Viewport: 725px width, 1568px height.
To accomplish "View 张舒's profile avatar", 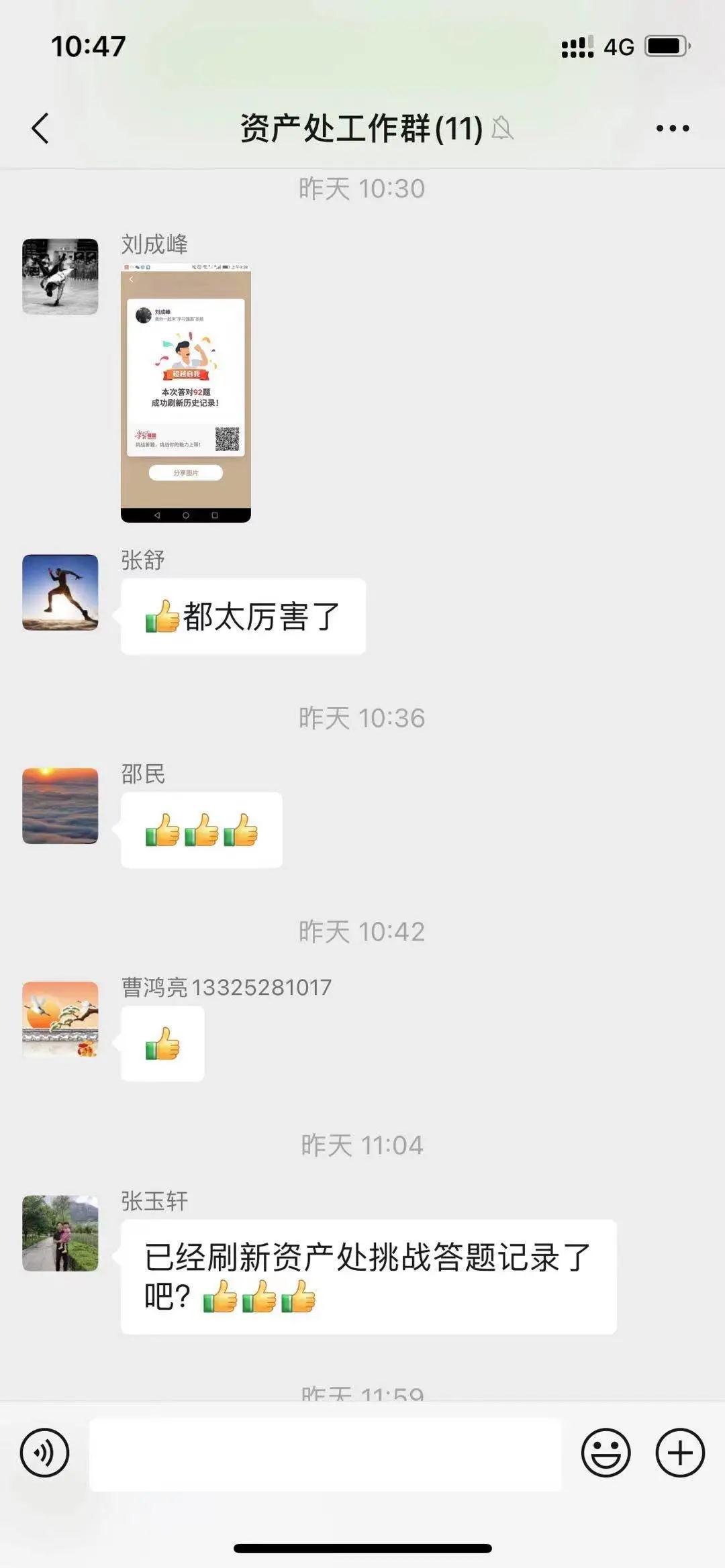I will point(60,592).
